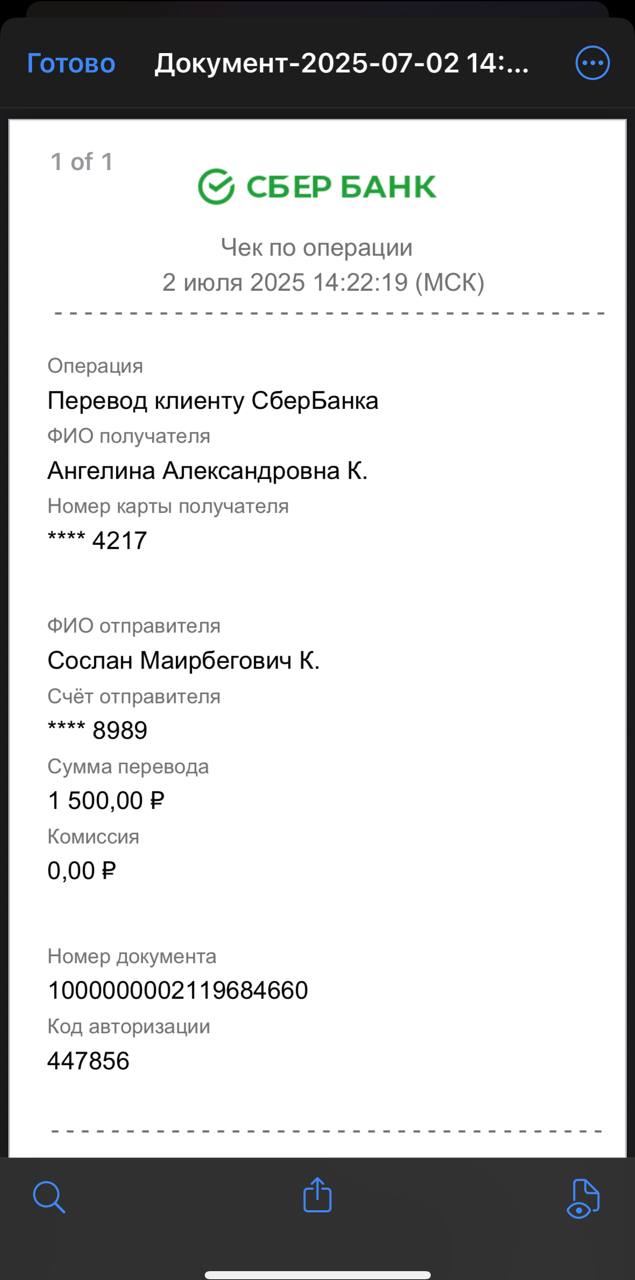
Task: Tap Готово to close the document
Action: click(x=71, y=64)
